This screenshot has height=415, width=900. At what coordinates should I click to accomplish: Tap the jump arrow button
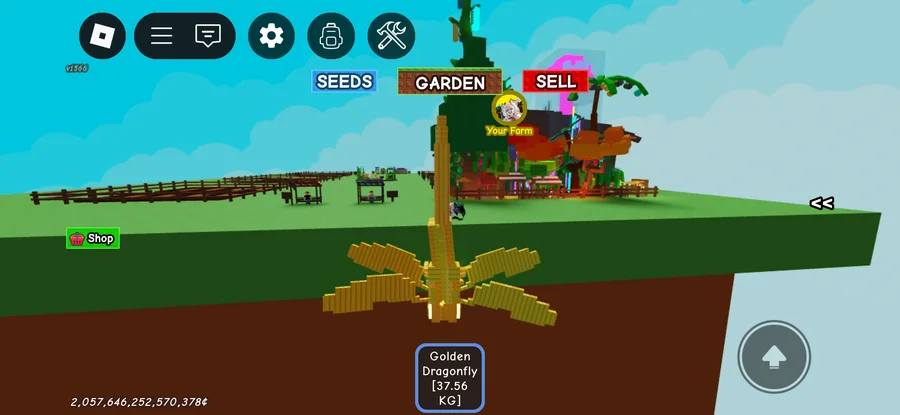click(x=774, y=356)
